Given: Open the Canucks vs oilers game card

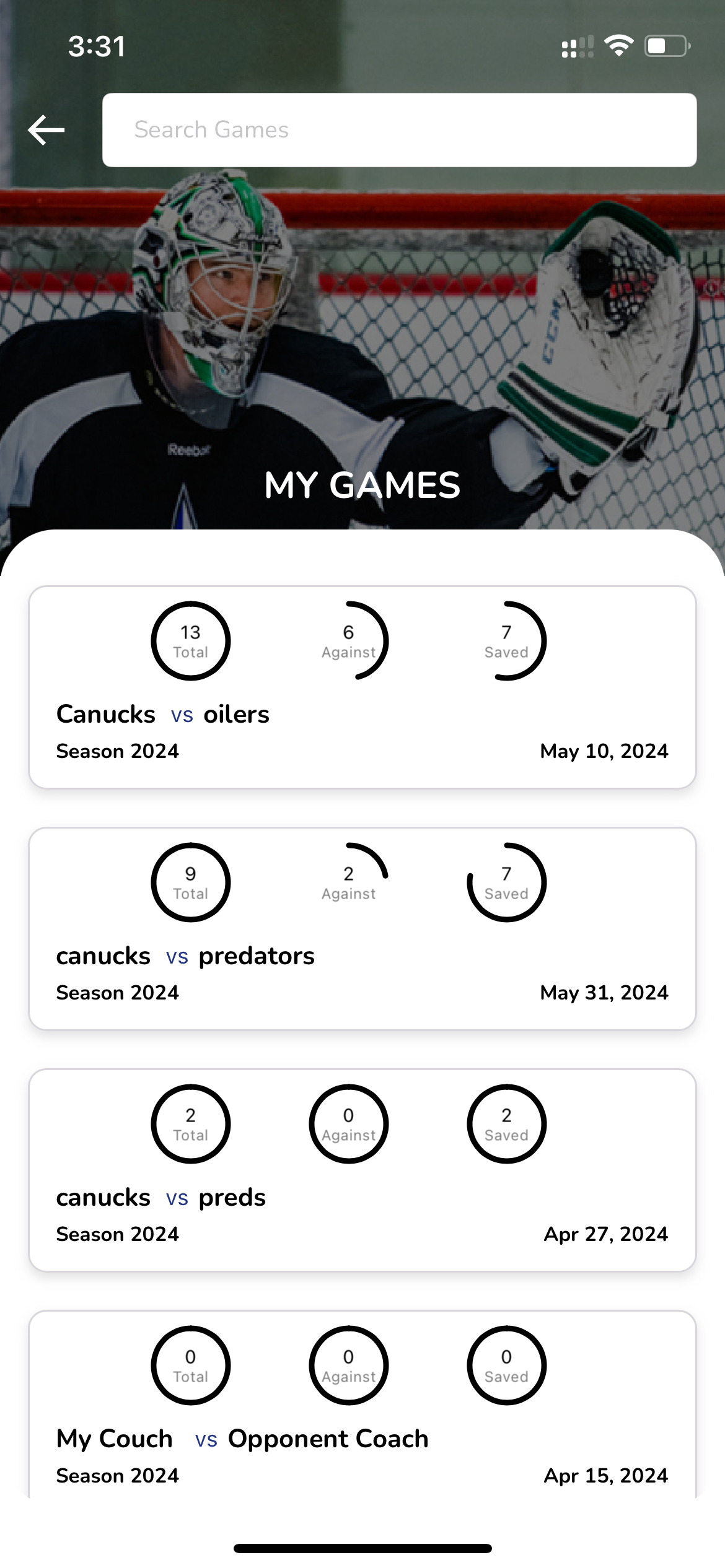Looking at the screenshot, I should (x=362, y=687).
